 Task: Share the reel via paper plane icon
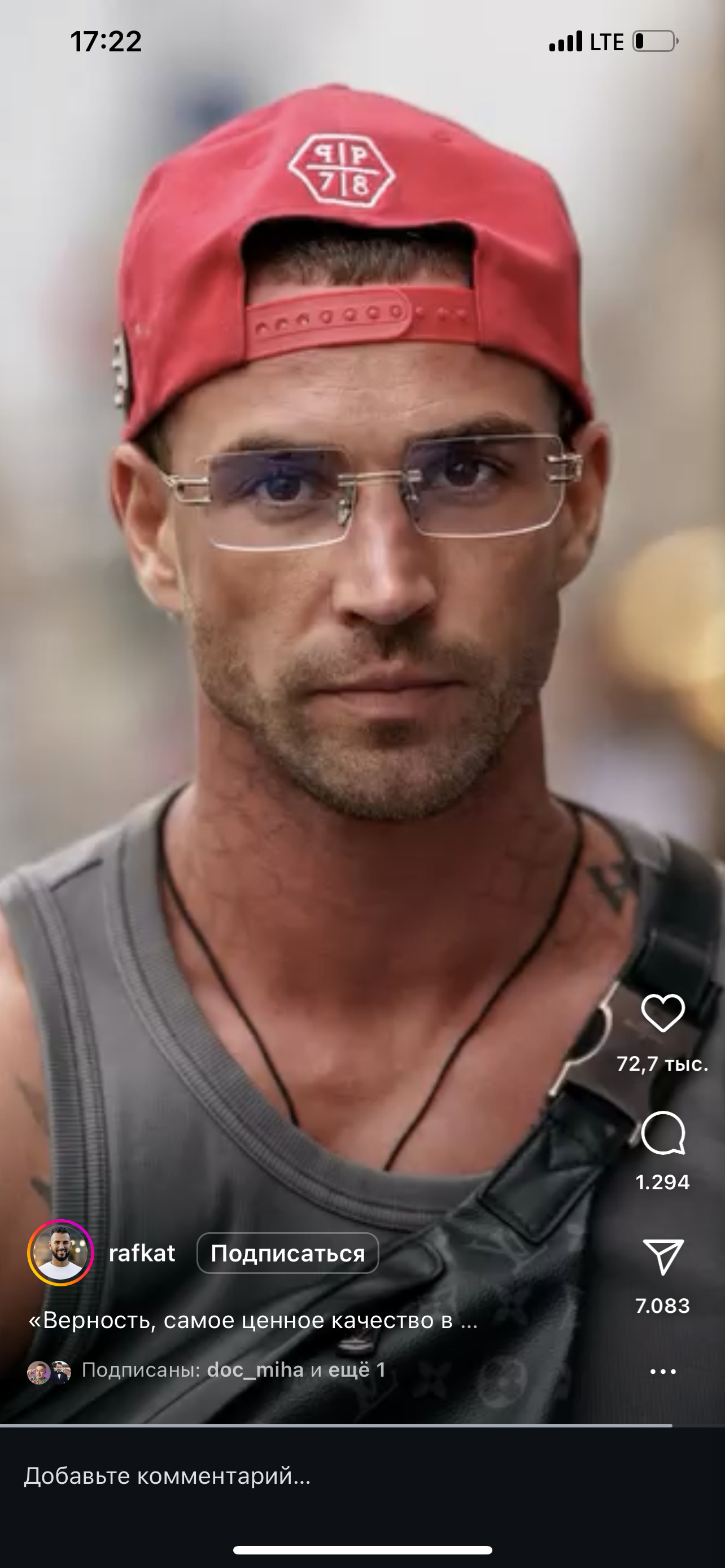[662, 1256]
